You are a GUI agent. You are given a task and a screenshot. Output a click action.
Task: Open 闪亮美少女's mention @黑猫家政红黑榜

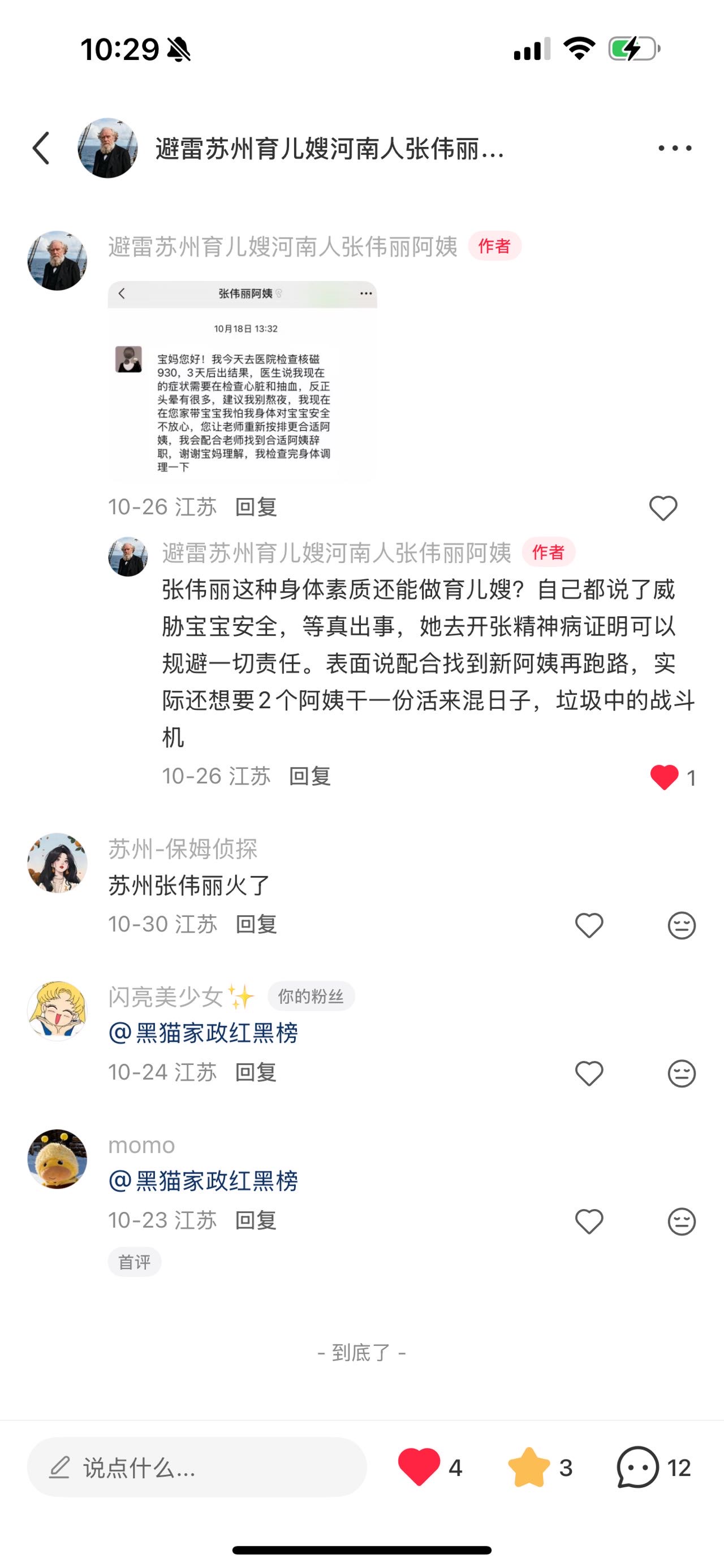(x=204, y=1033)
